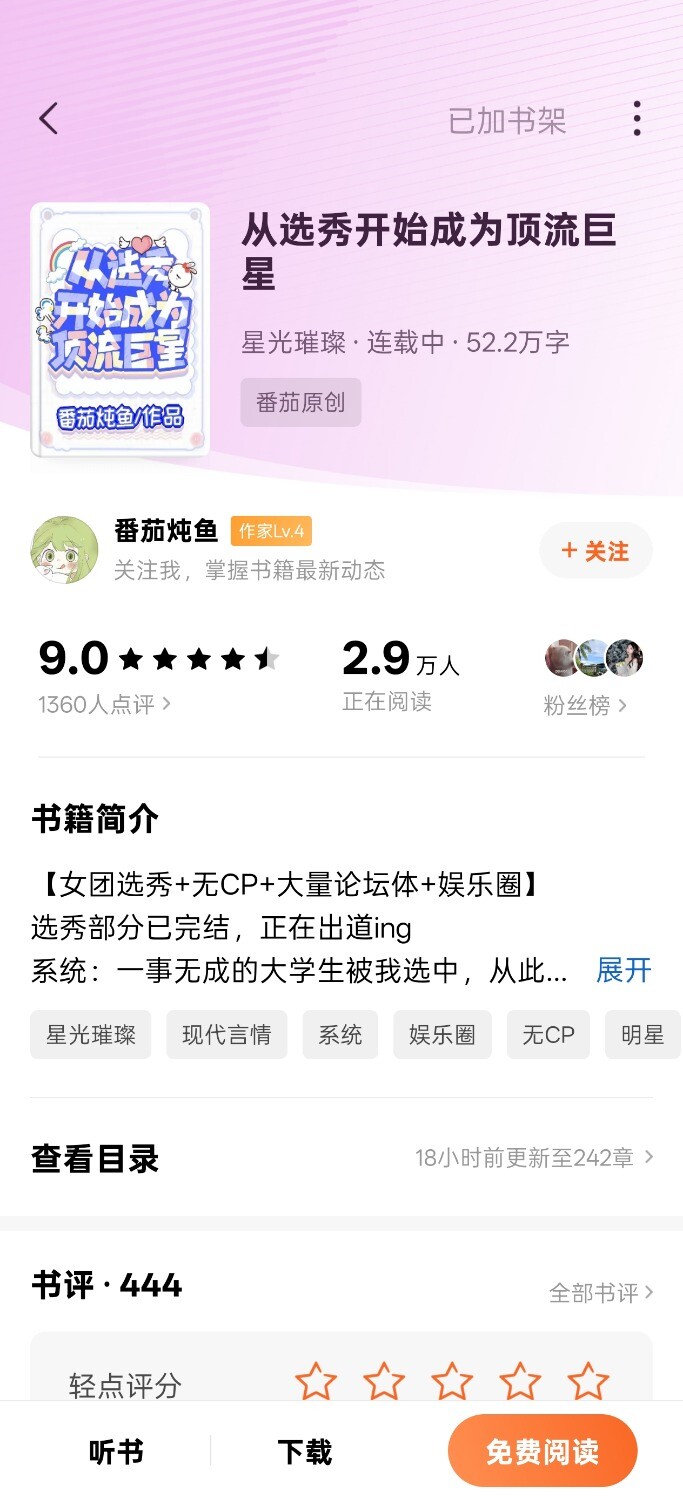Open the three-dot overflow menu
This screenshot has height=1500, width=683.
[636, 119]
